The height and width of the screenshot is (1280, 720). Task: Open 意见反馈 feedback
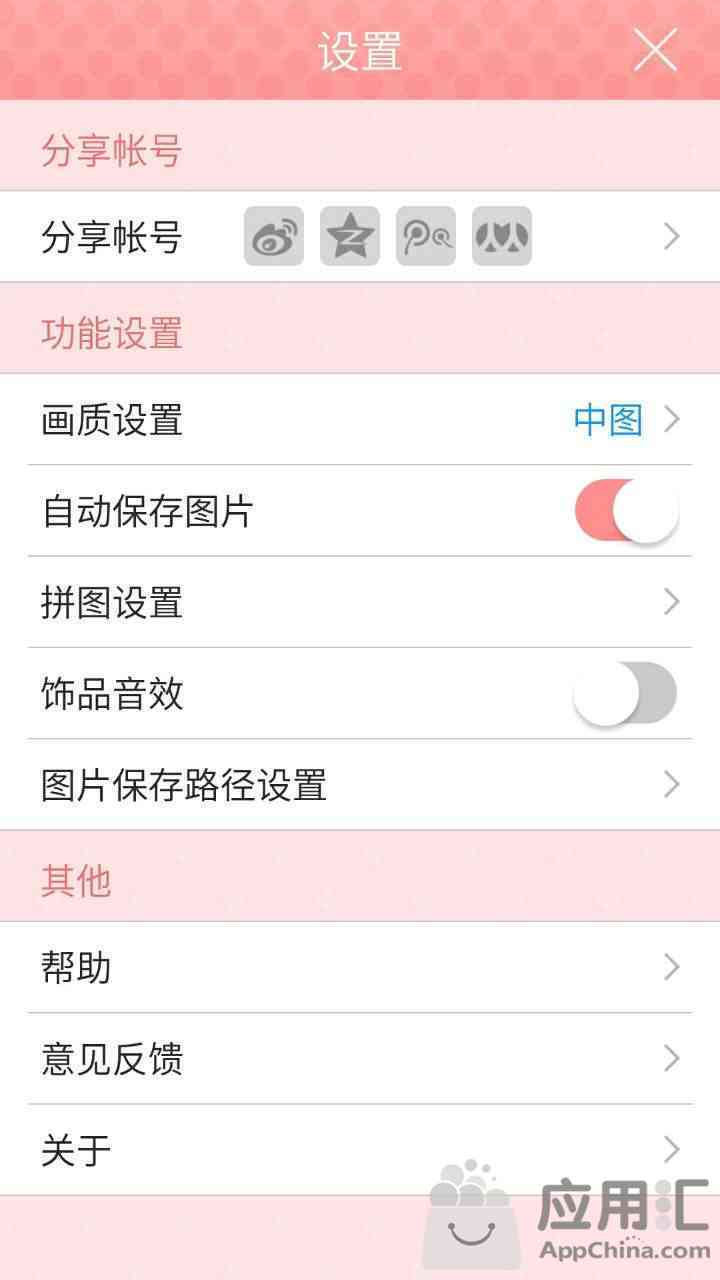click(360, 1059)
